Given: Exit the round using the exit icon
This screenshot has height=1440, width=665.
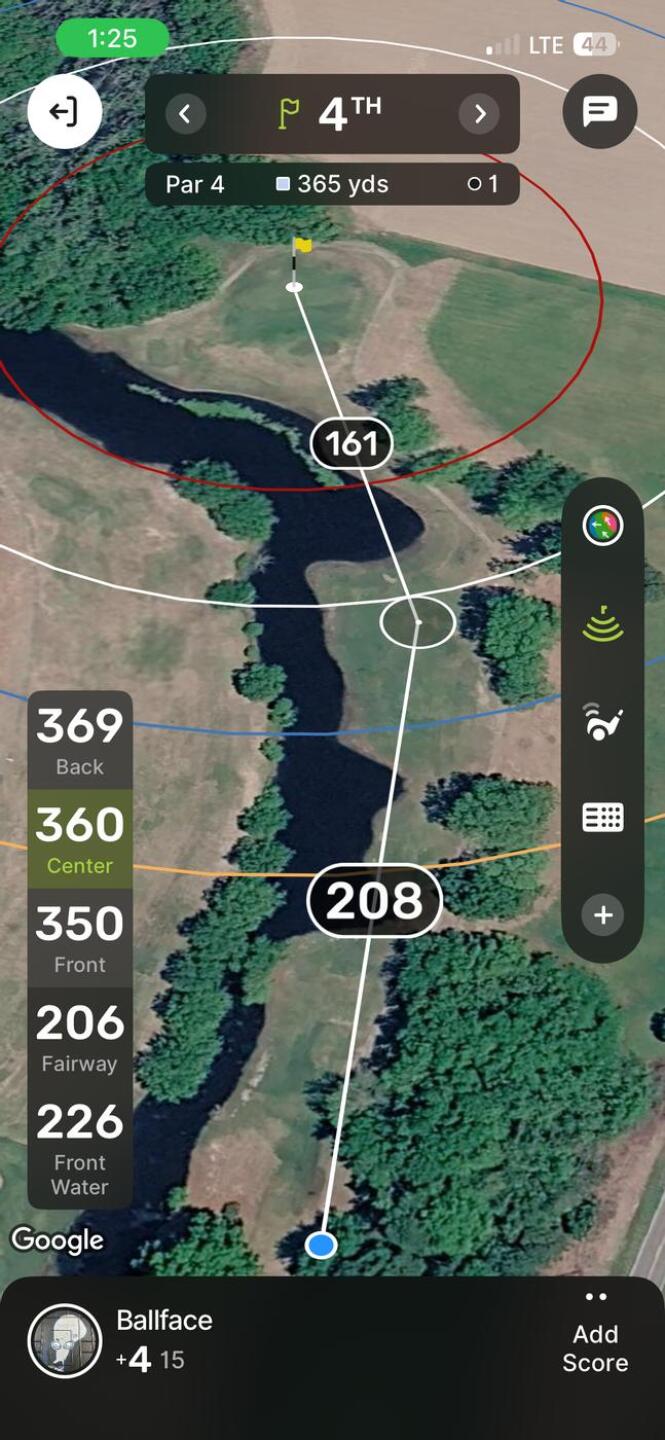Looking at the screenshot, I should click(x=65, y=111).
